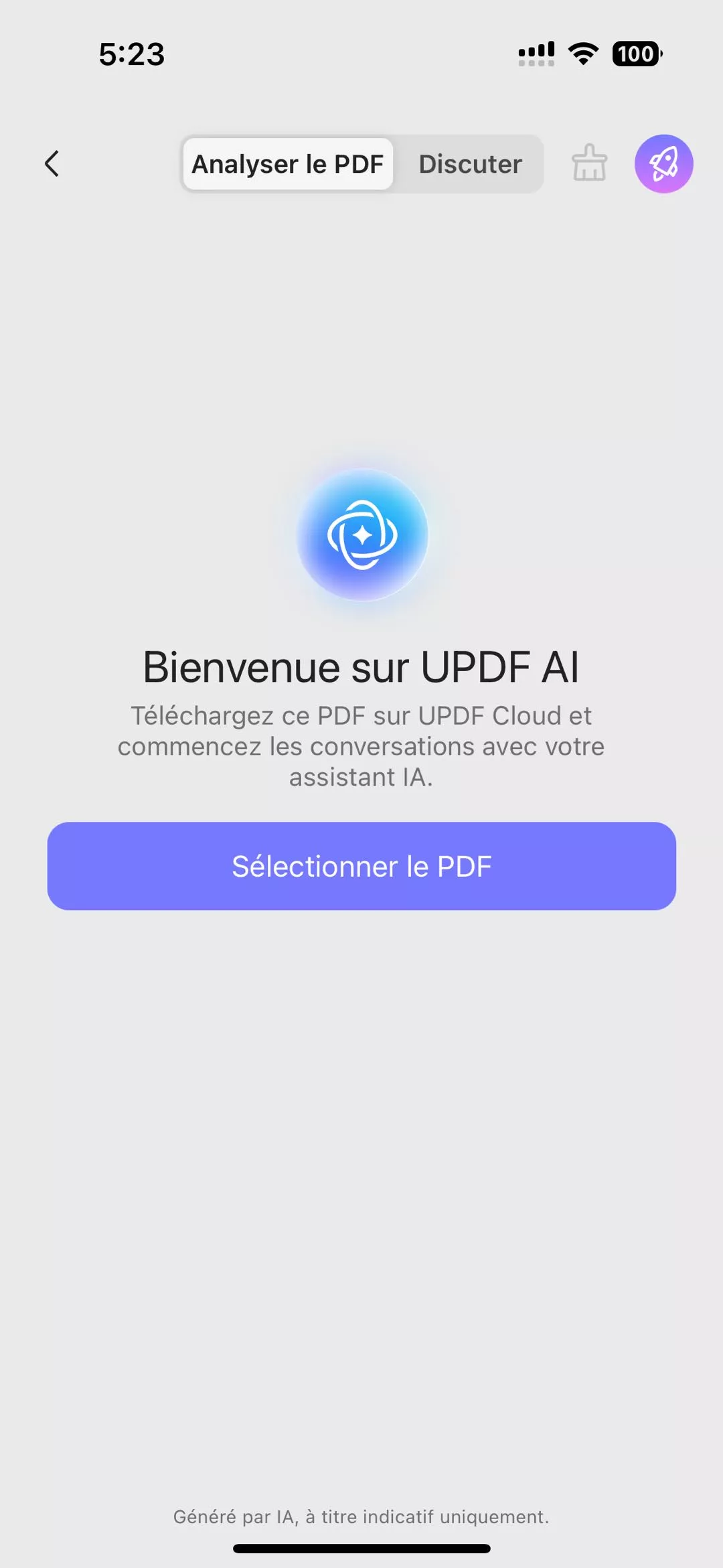Tap the purple gradient upgrade badge
Image resolution: width=723 pixels, height=1568 pixels.
(665, 163)
